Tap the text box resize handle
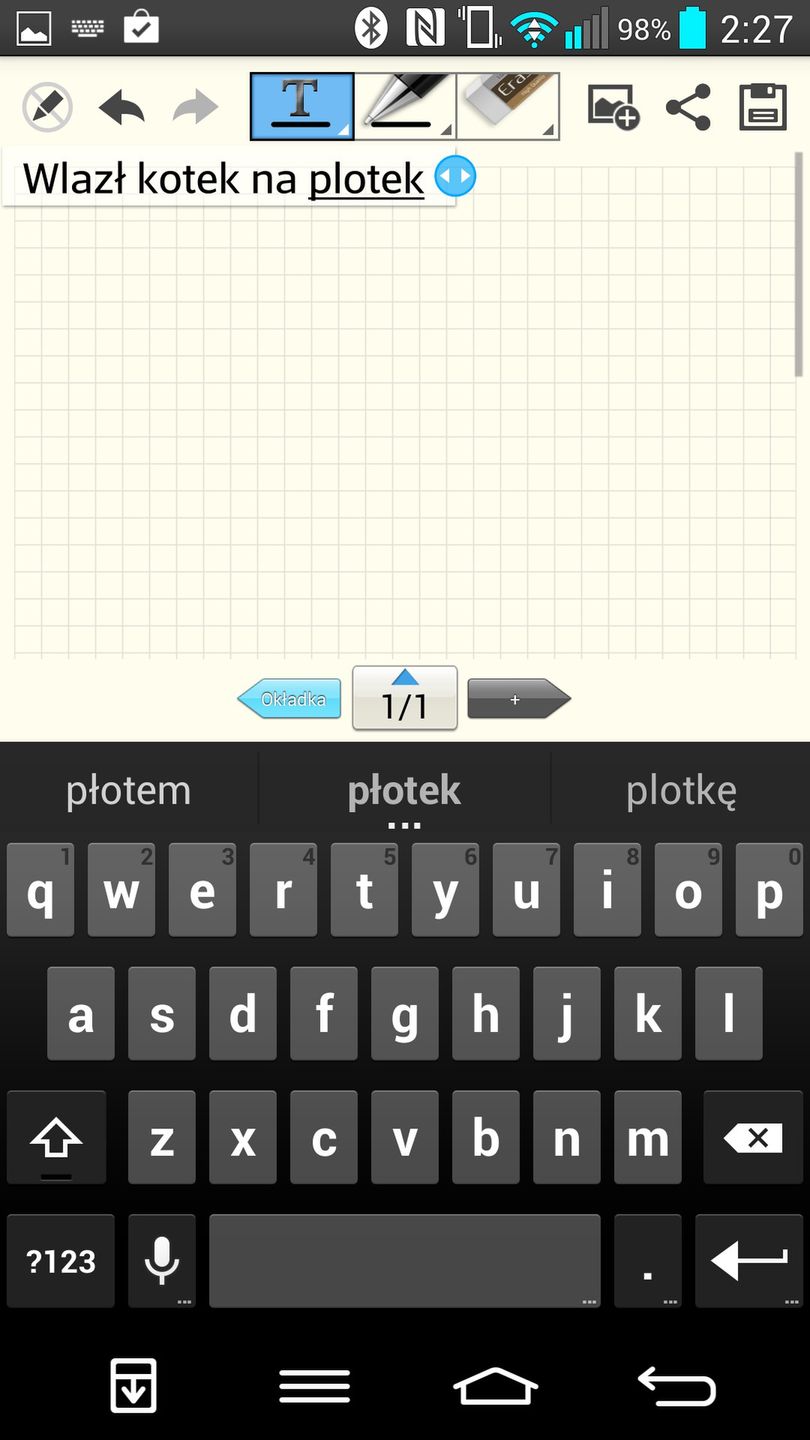Screen dimensions: 810x1440 point(456,177)
